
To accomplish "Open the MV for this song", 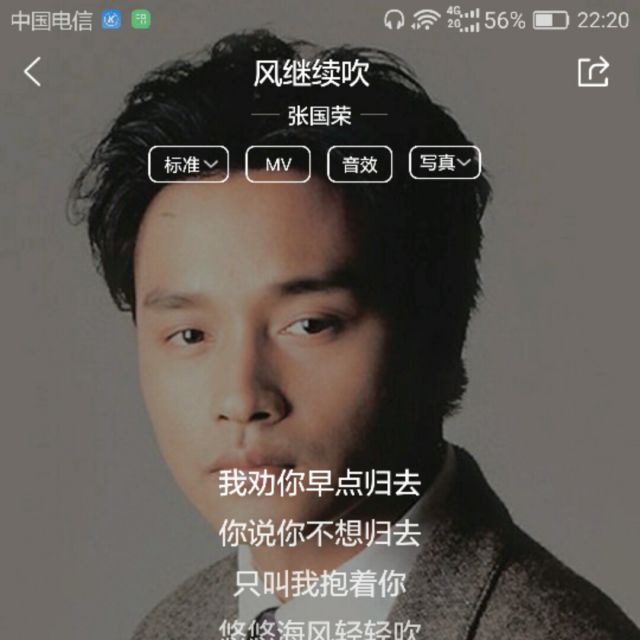I will pyautogui.click(x=278, y=164).
